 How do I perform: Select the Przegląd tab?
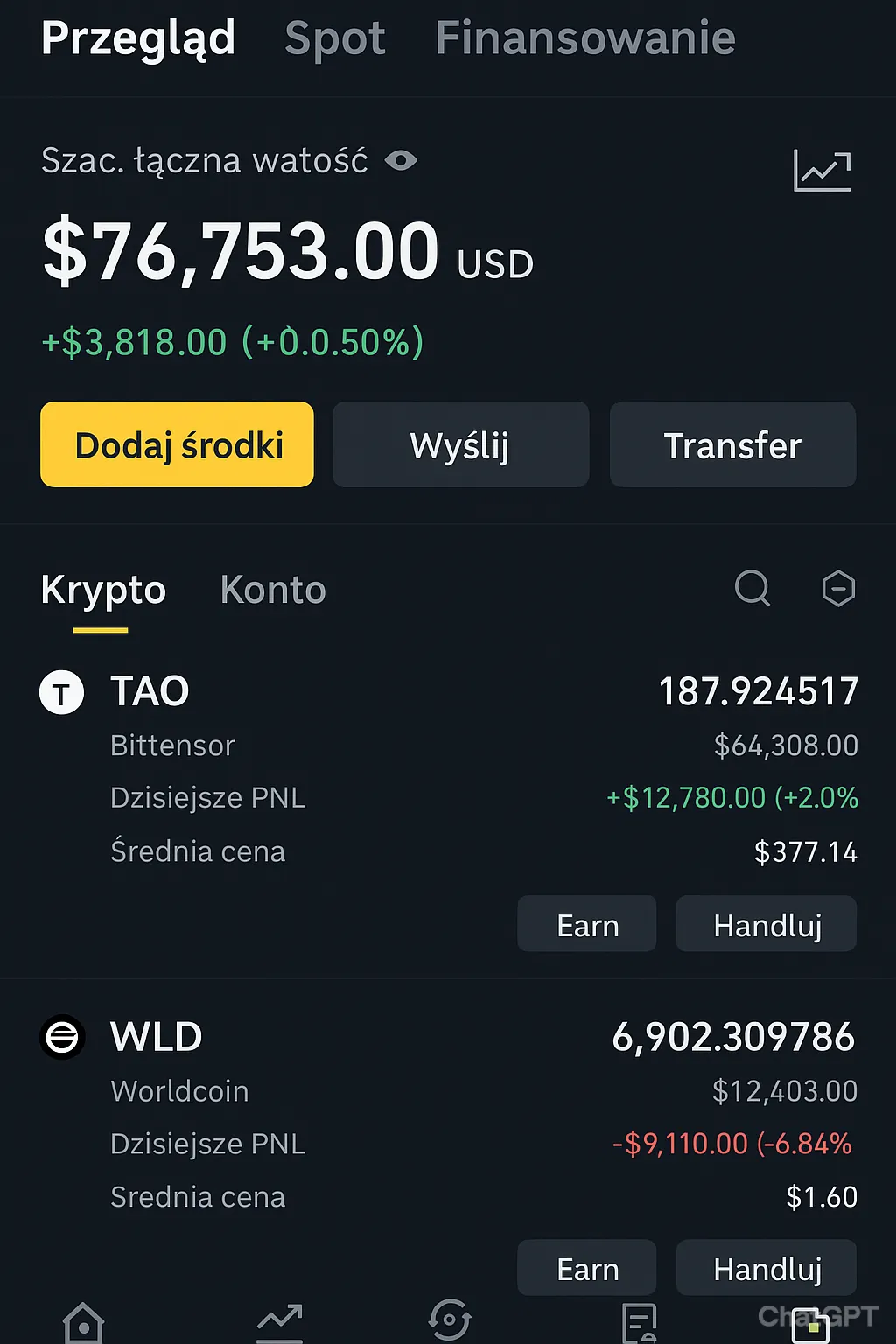tap(138, 38)
